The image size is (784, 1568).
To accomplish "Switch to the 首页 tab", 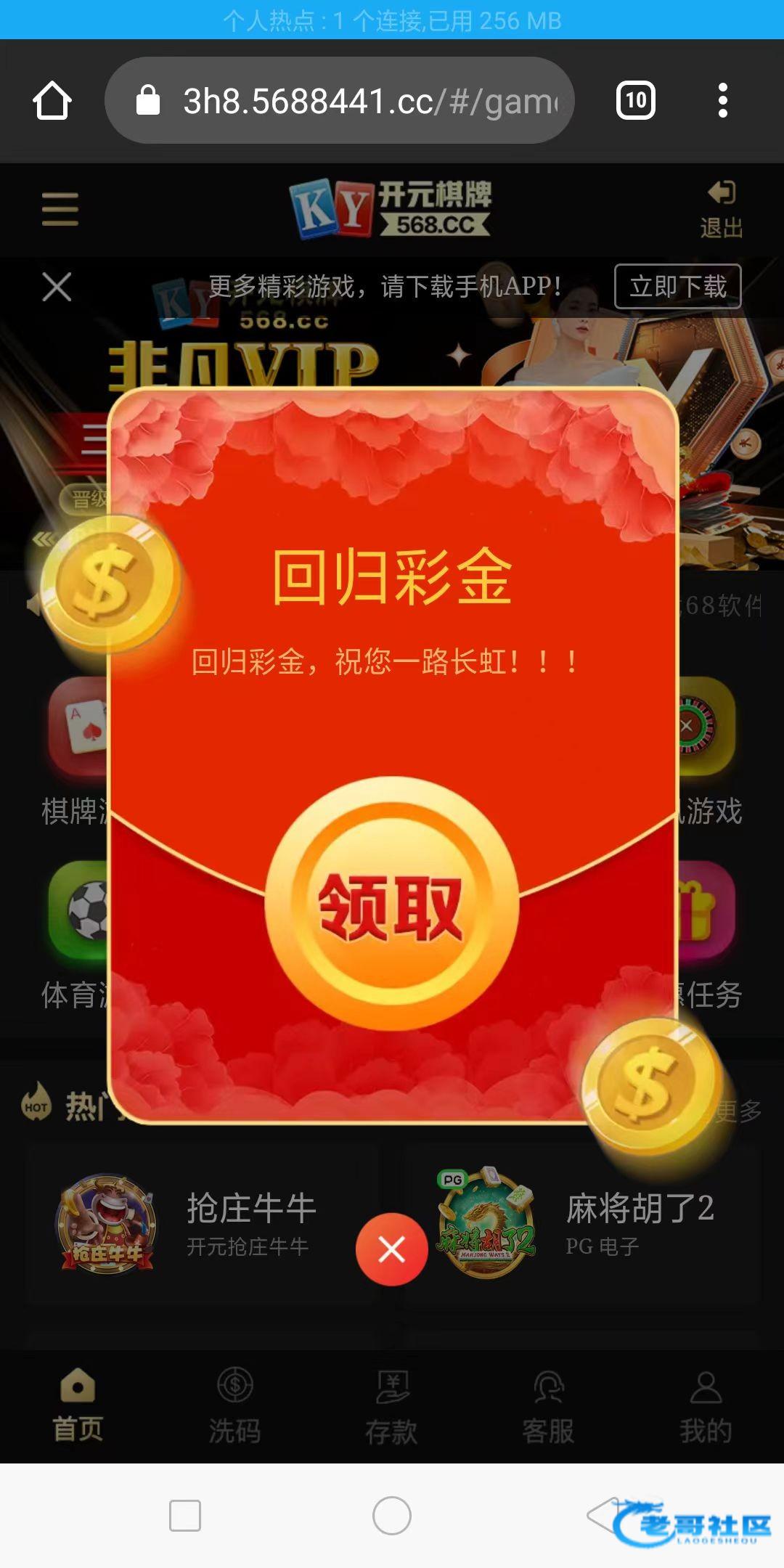I will click(78, 1405).
